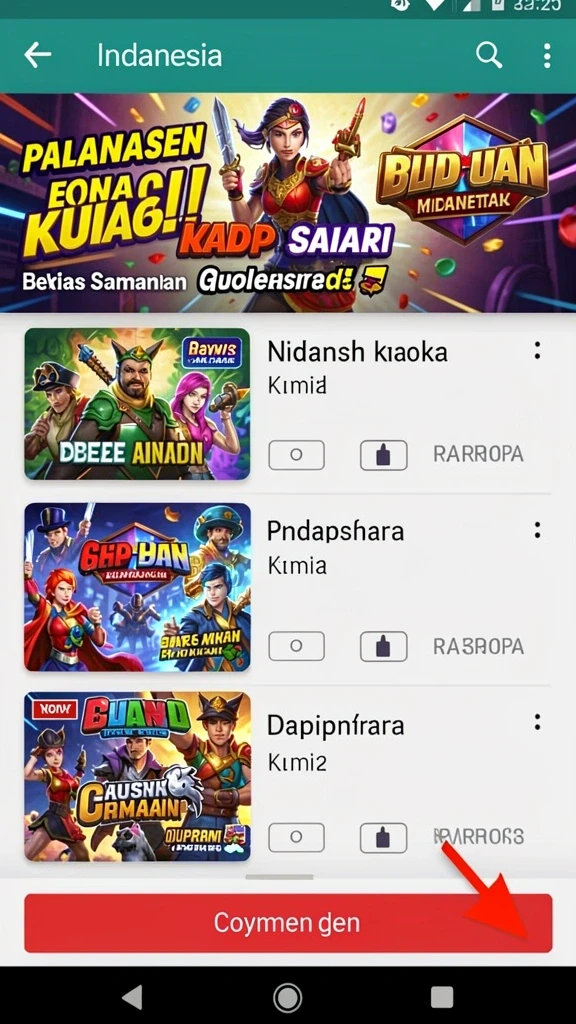Open the app bar overflow menu

pos(547,56)
